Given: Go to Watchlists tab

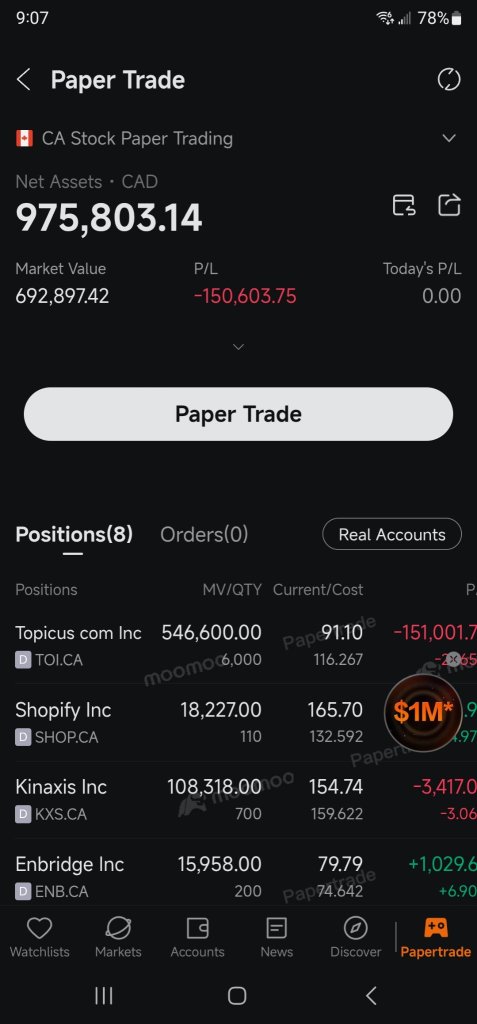Looking at the screenshot, I should pyautogui.click(x=39, y=937).
